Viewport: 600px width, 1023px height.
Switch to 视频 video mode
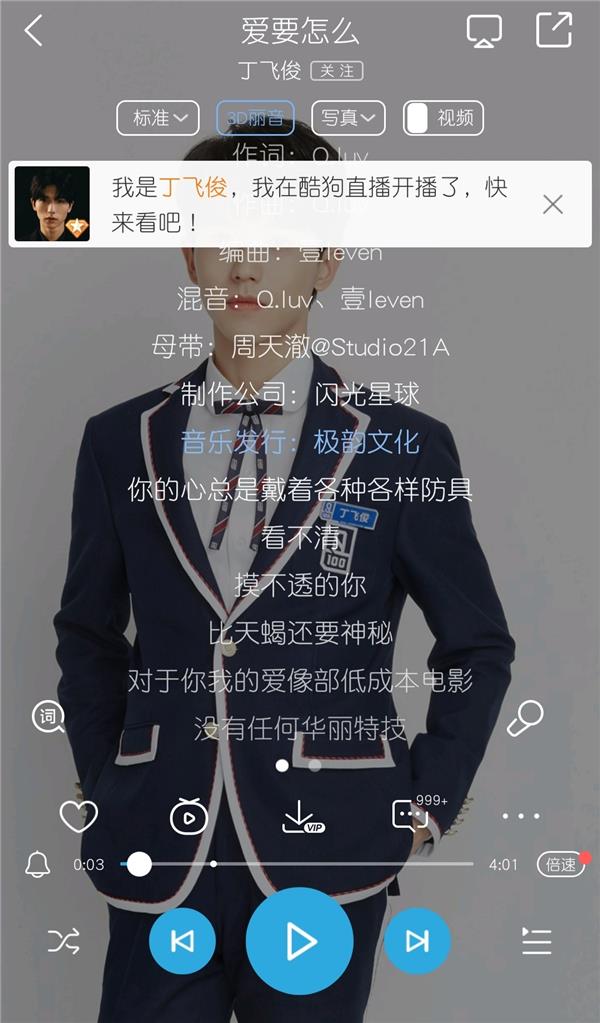[x=443, y=118]
